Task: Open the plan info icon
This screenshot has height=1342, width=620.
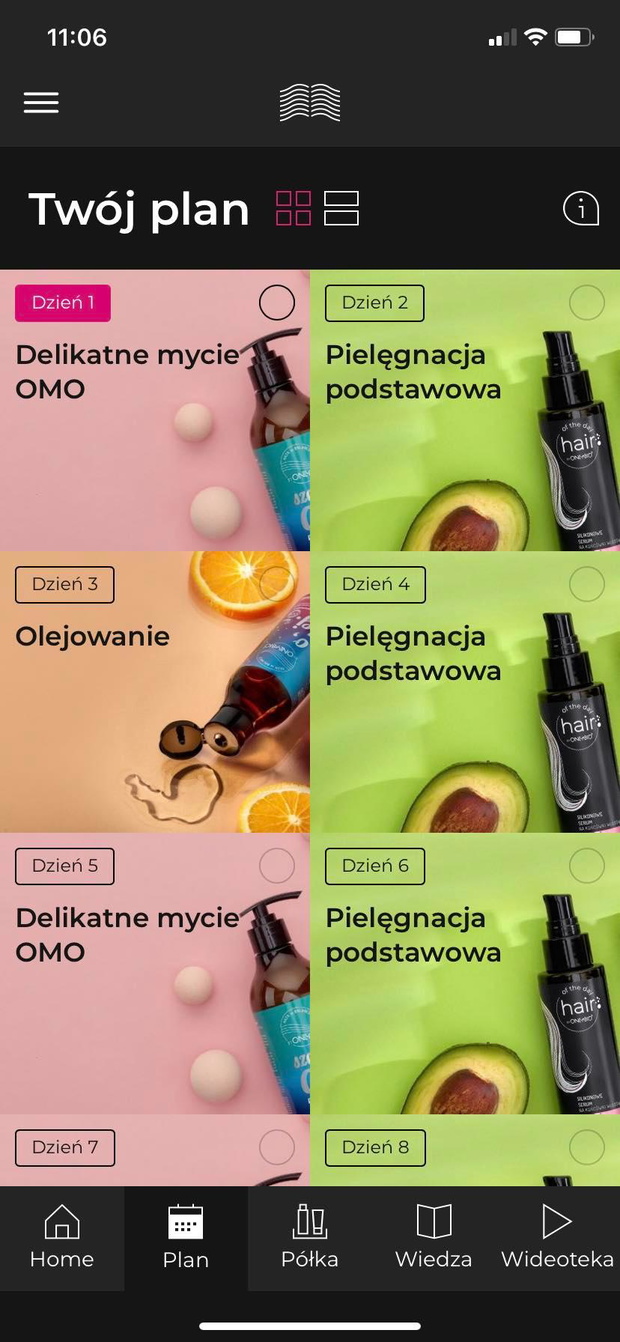Action: [x=581, y=208]
